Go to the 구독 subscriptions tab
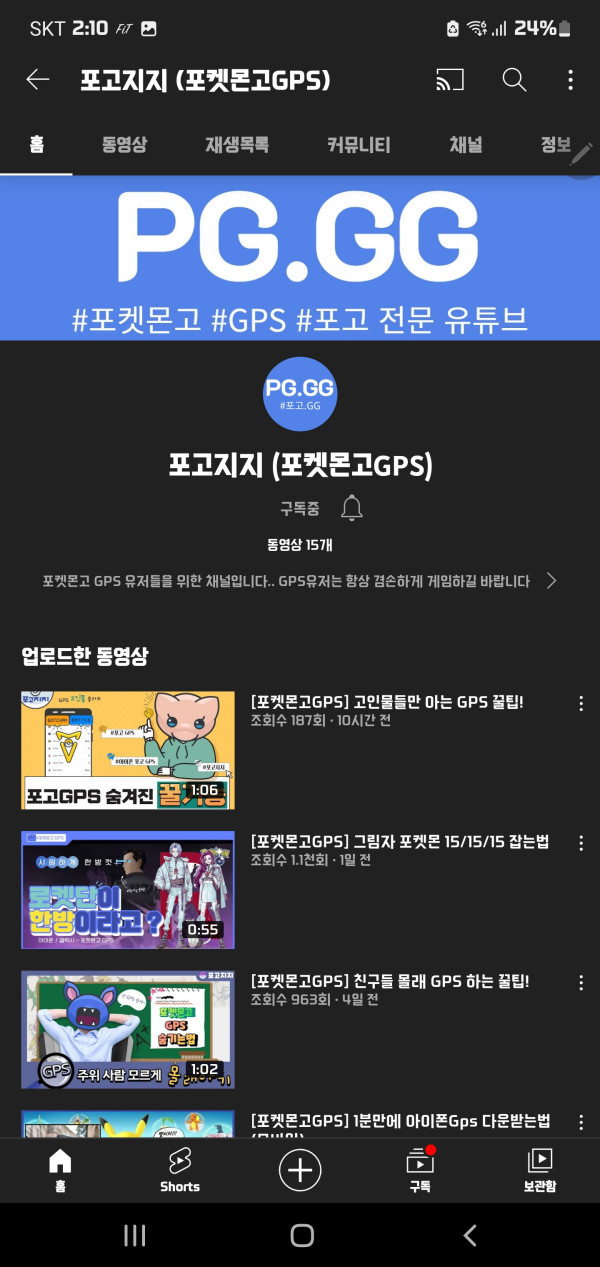The height and width of the screenshot is (1267, 600). tap(420, 1169)
